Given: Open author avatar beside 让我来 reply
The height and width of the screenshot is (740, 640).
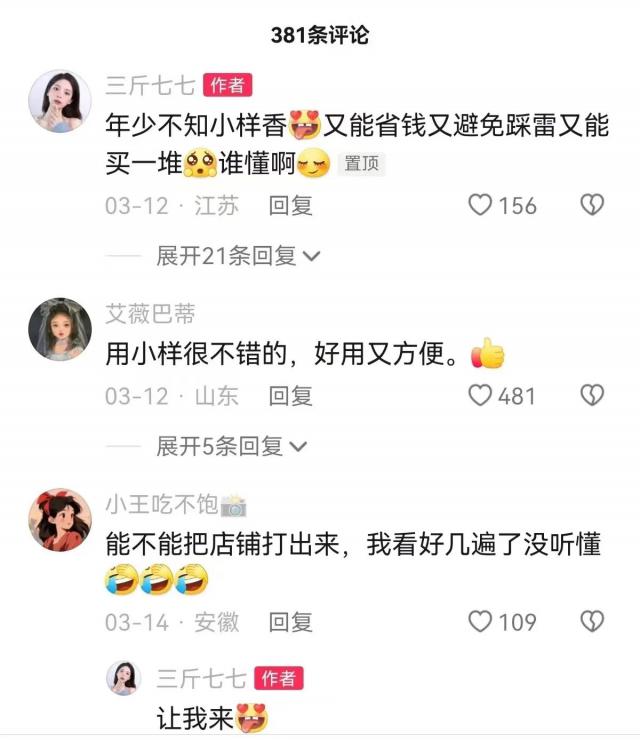Looking at the screenshot, I should [x=126, y=679].
